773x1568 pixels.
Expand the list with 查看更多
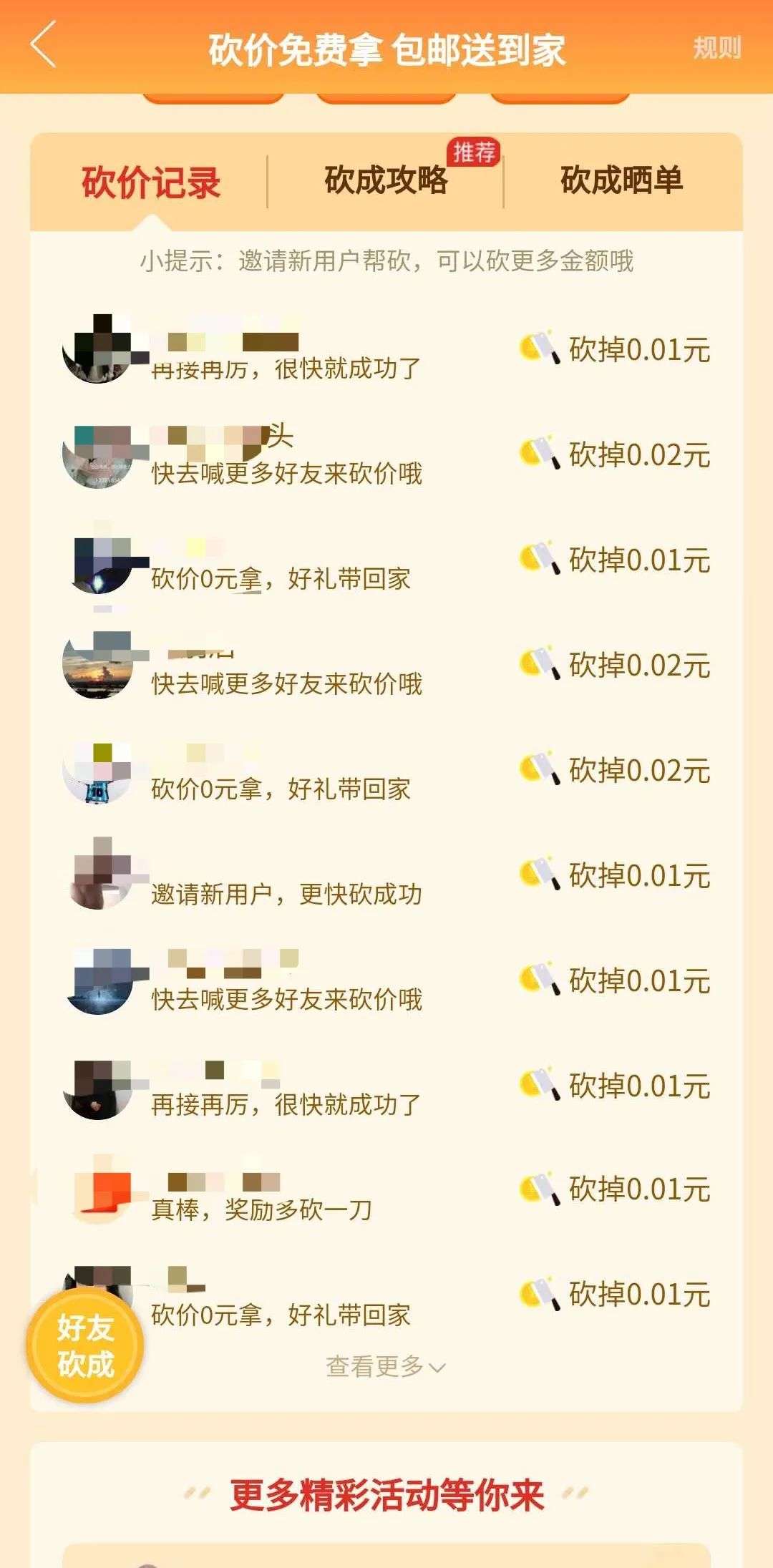tap(386, 1366)
